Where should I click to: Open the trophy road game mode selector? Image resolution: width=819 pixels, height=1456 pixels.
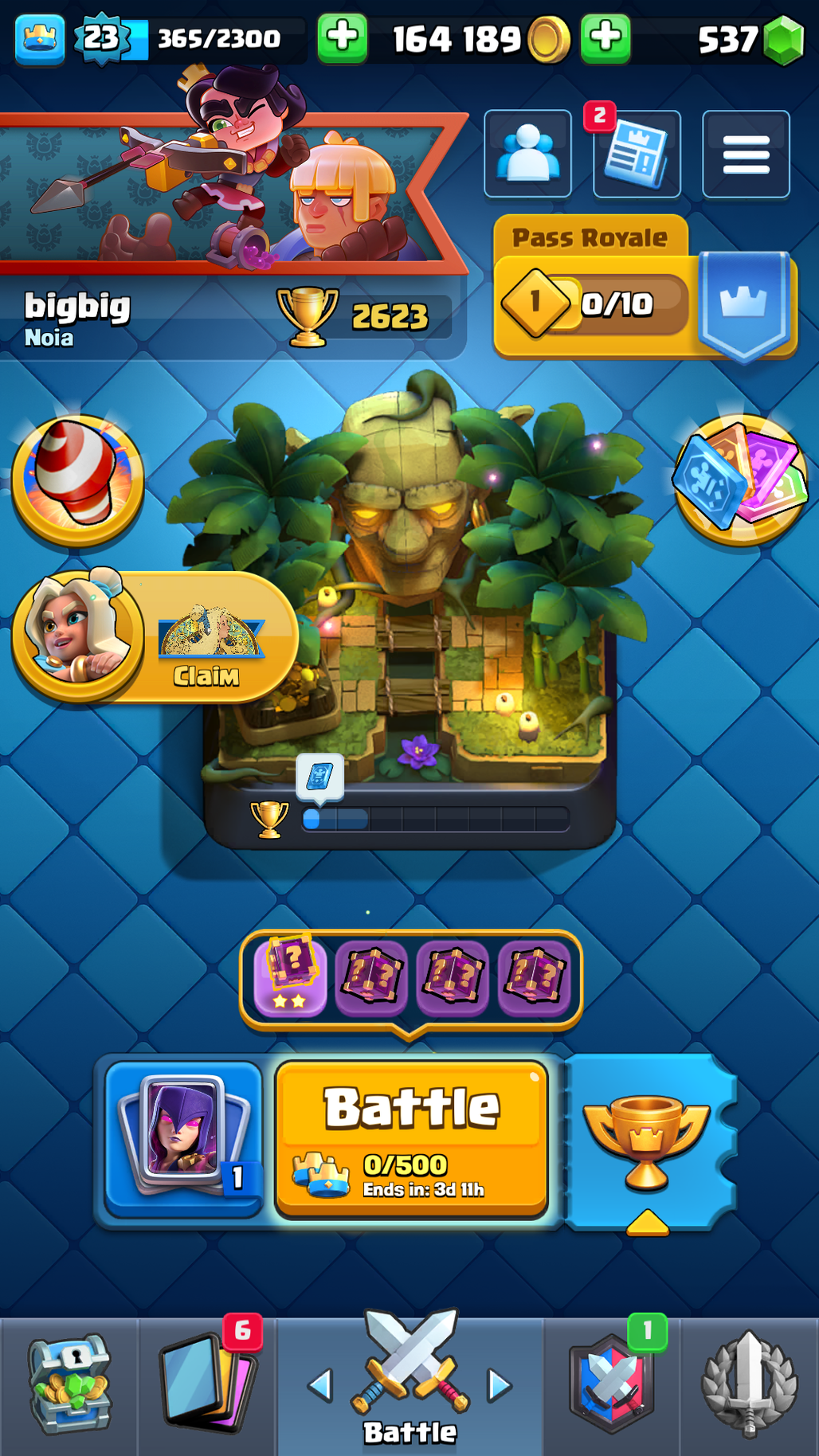click(647, 1141)
